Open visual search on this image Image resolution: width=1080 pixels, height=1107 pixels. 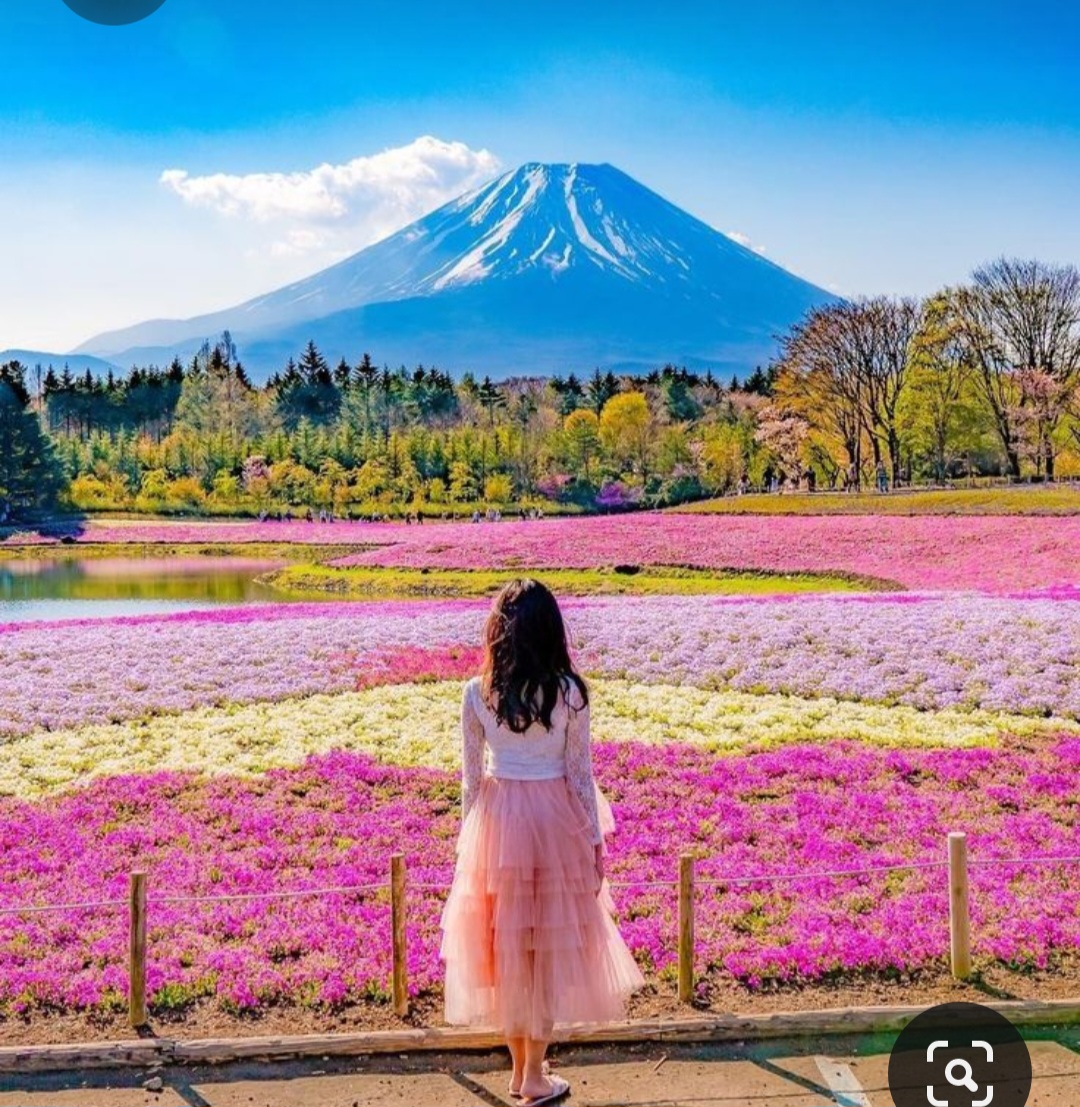point(959,1071)
